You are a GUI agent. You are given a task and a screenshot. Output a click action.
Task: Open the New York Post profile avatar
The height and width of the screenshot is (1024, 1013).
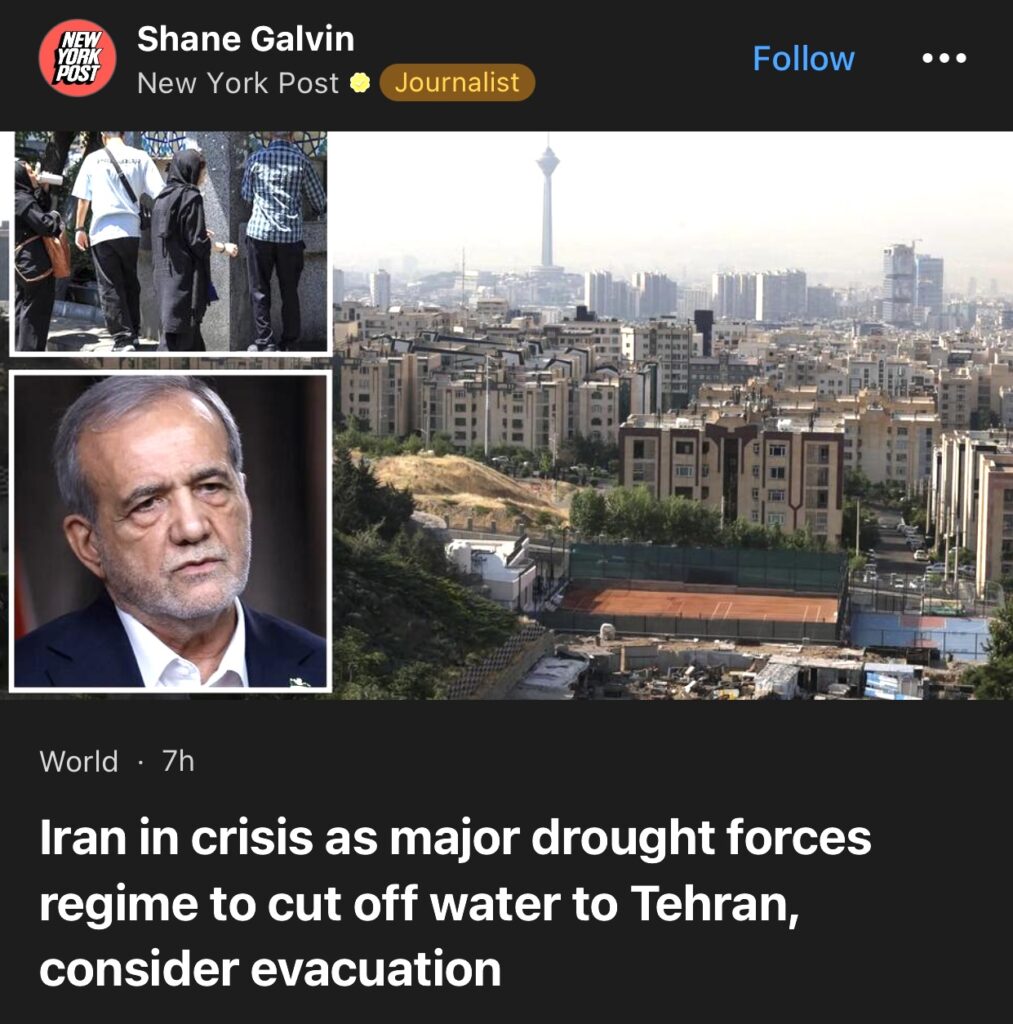(77, 59)
